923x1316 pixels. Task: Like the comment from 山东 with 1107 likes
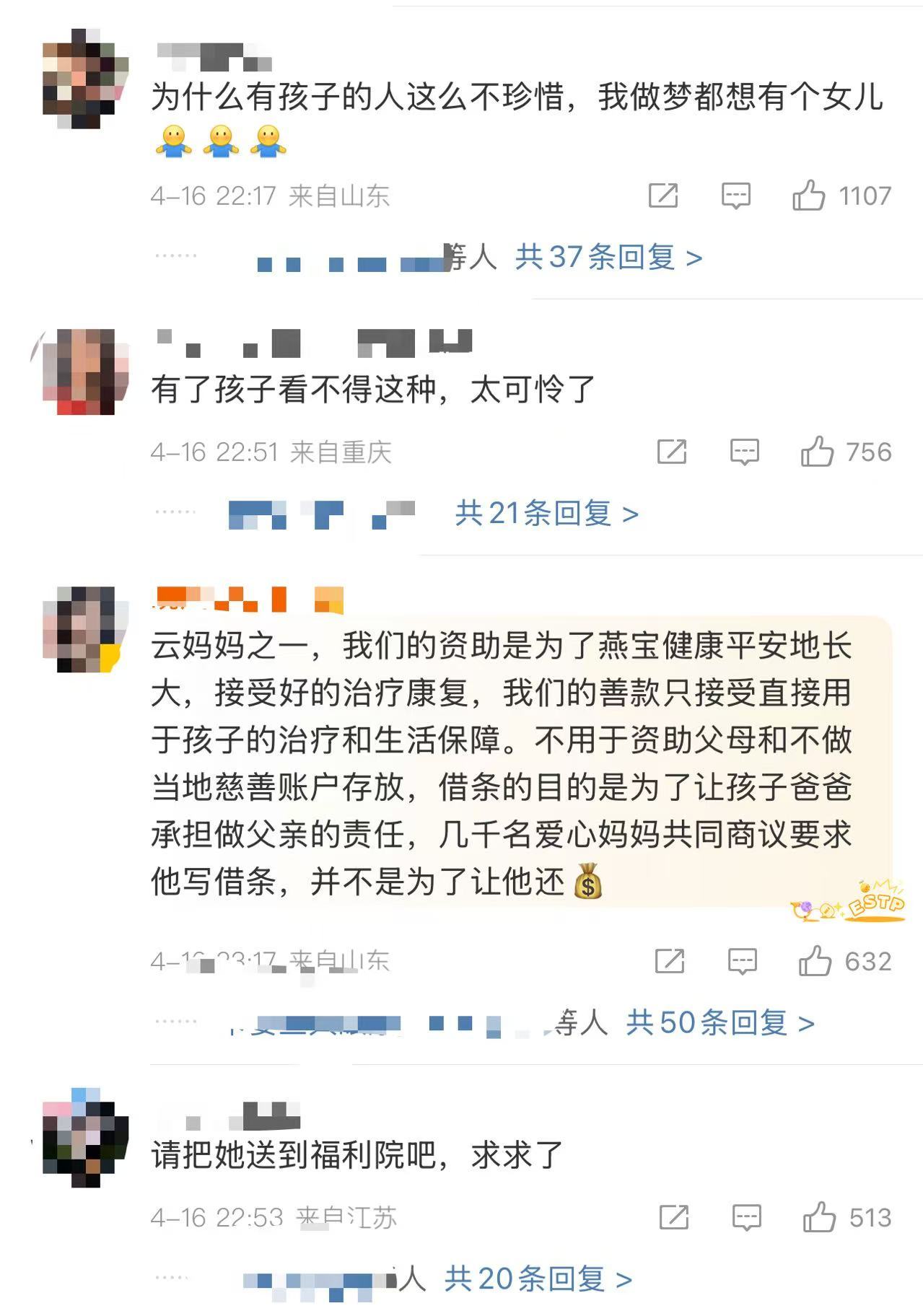(x=808, y=195)
